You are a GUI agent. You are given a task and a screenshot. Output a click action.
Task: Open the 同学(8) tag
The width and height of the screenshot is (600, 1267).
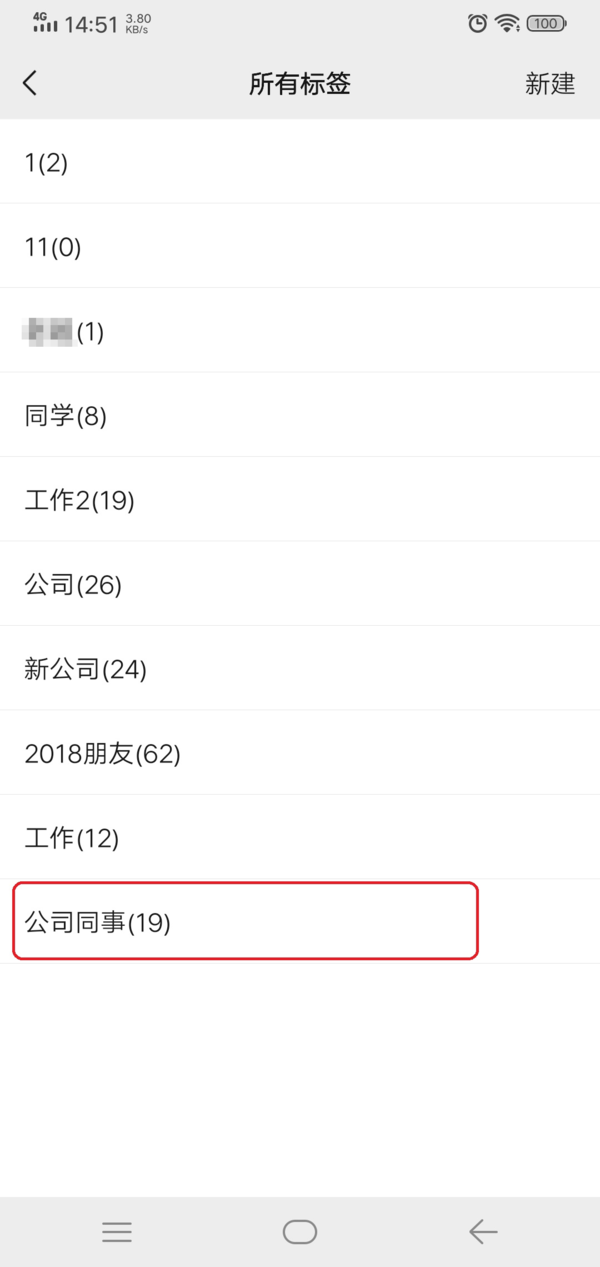coord(66,416)
